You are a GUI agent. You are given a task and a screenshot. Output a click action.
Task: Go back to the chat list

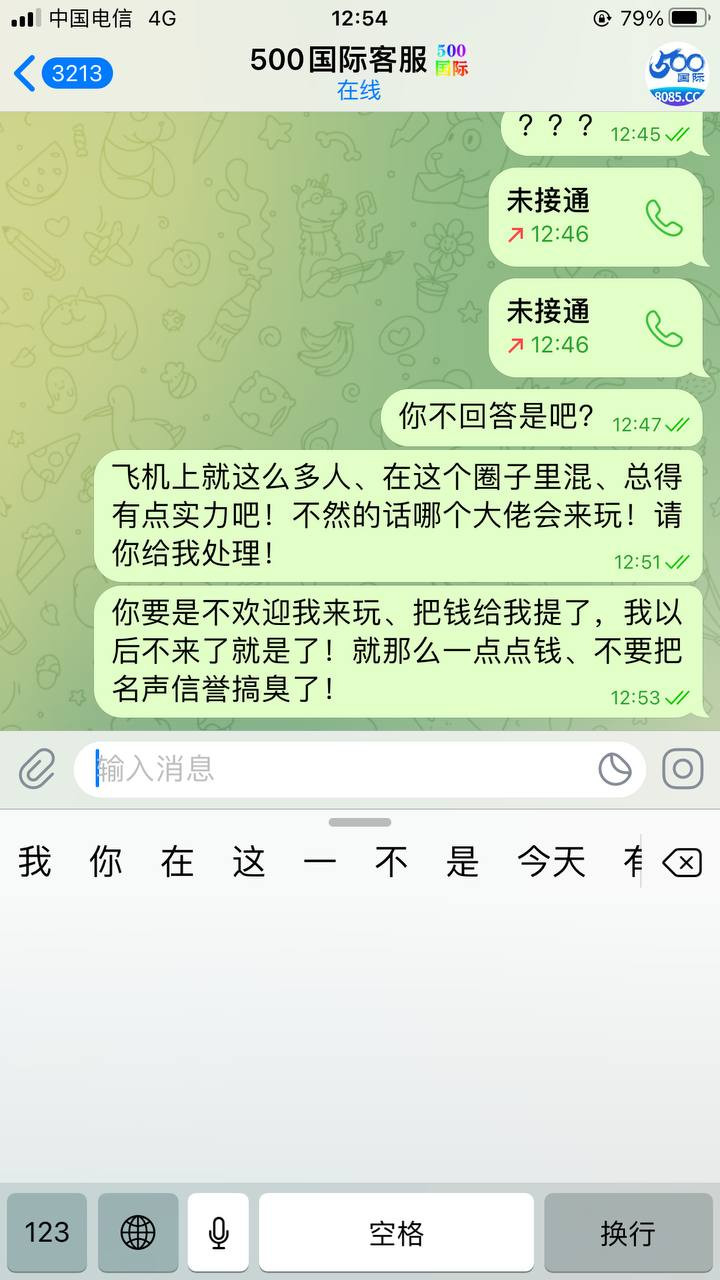pyautogui.click(x=60, y=74)
